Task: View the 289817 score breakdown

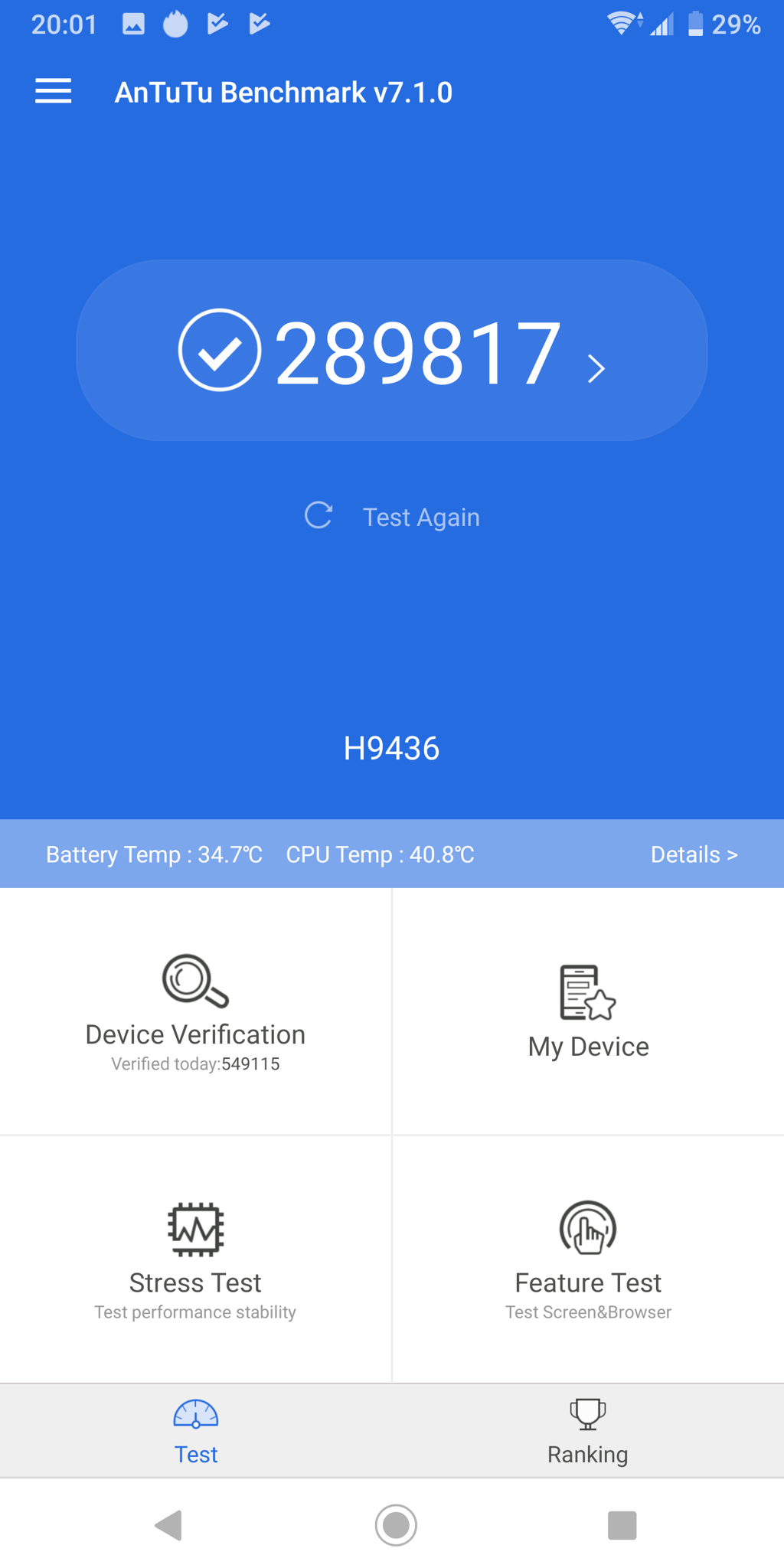Action: (392, 351)
